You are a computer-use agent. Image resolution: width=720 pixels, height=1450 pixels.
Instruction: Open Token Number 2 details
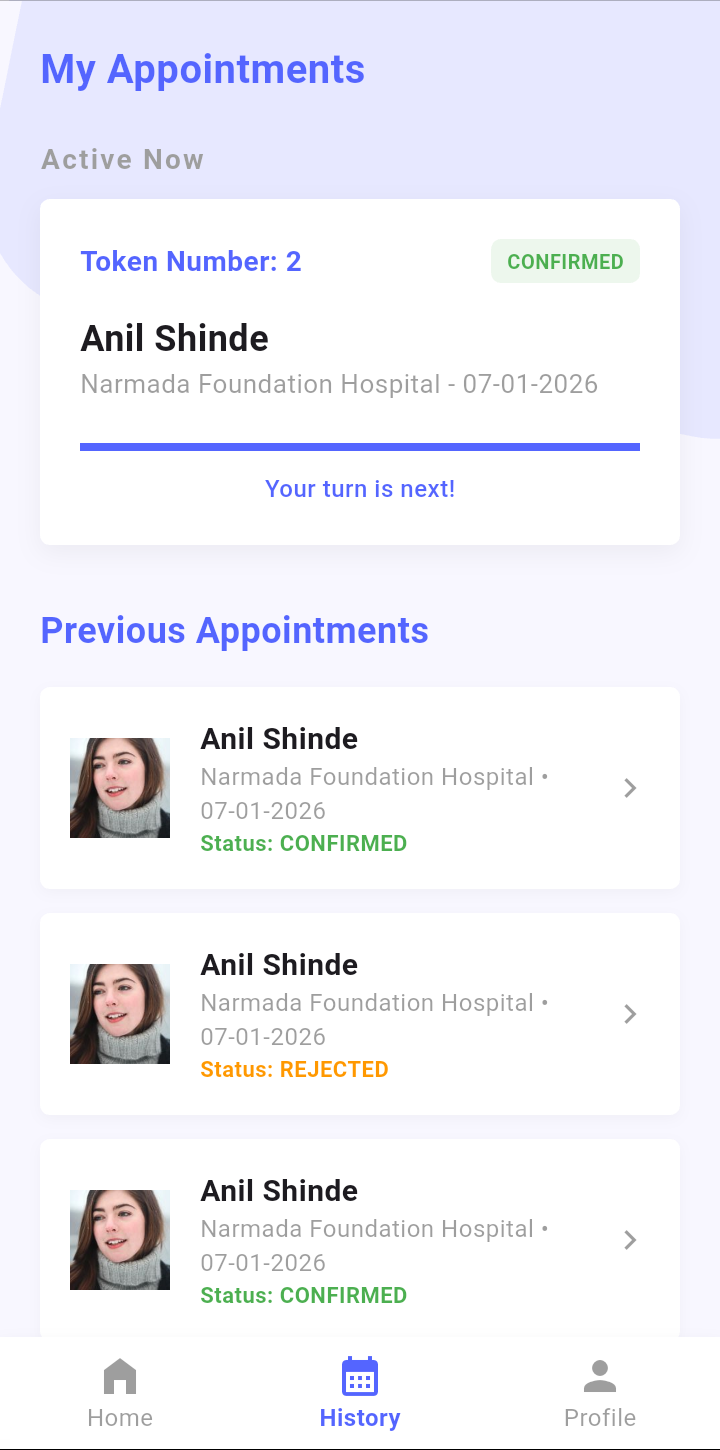pyautogui.click(x=191, y=261)
